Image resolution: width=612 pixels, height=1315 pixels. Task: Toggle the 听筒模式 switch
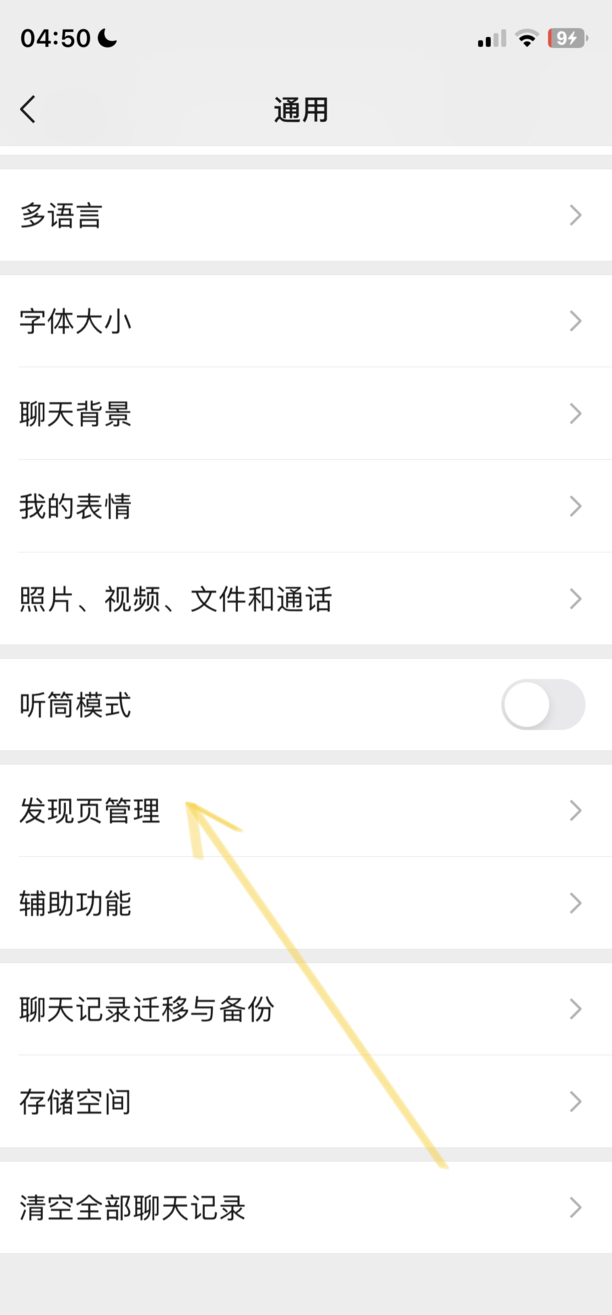[x=542, y=705]
